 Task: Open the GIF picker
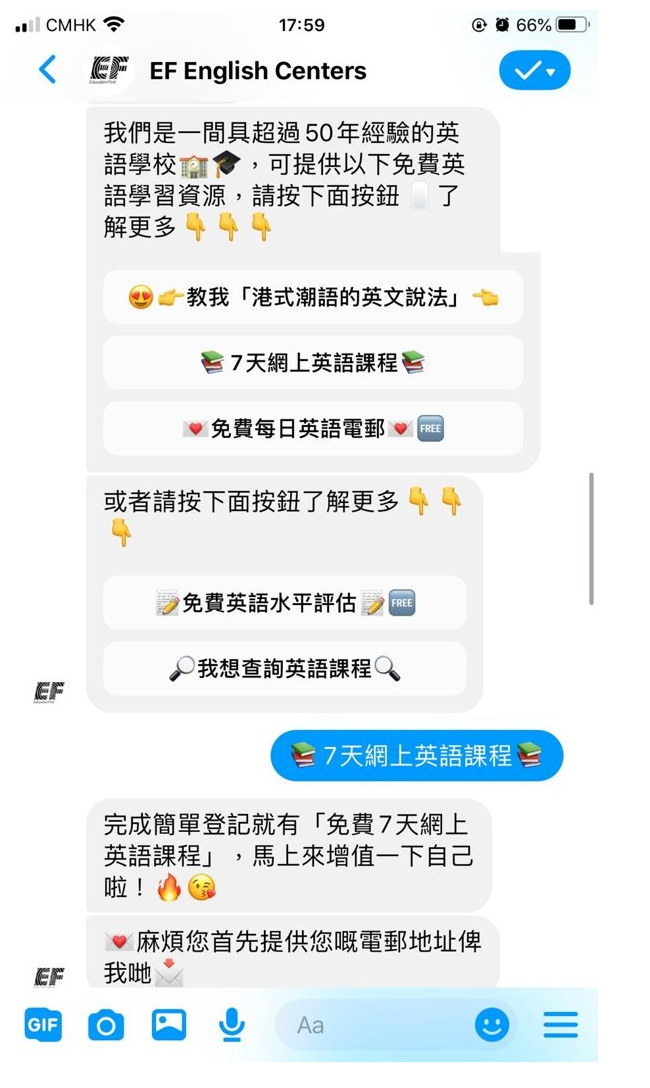pyautogui.click(x=43, y=1025)
